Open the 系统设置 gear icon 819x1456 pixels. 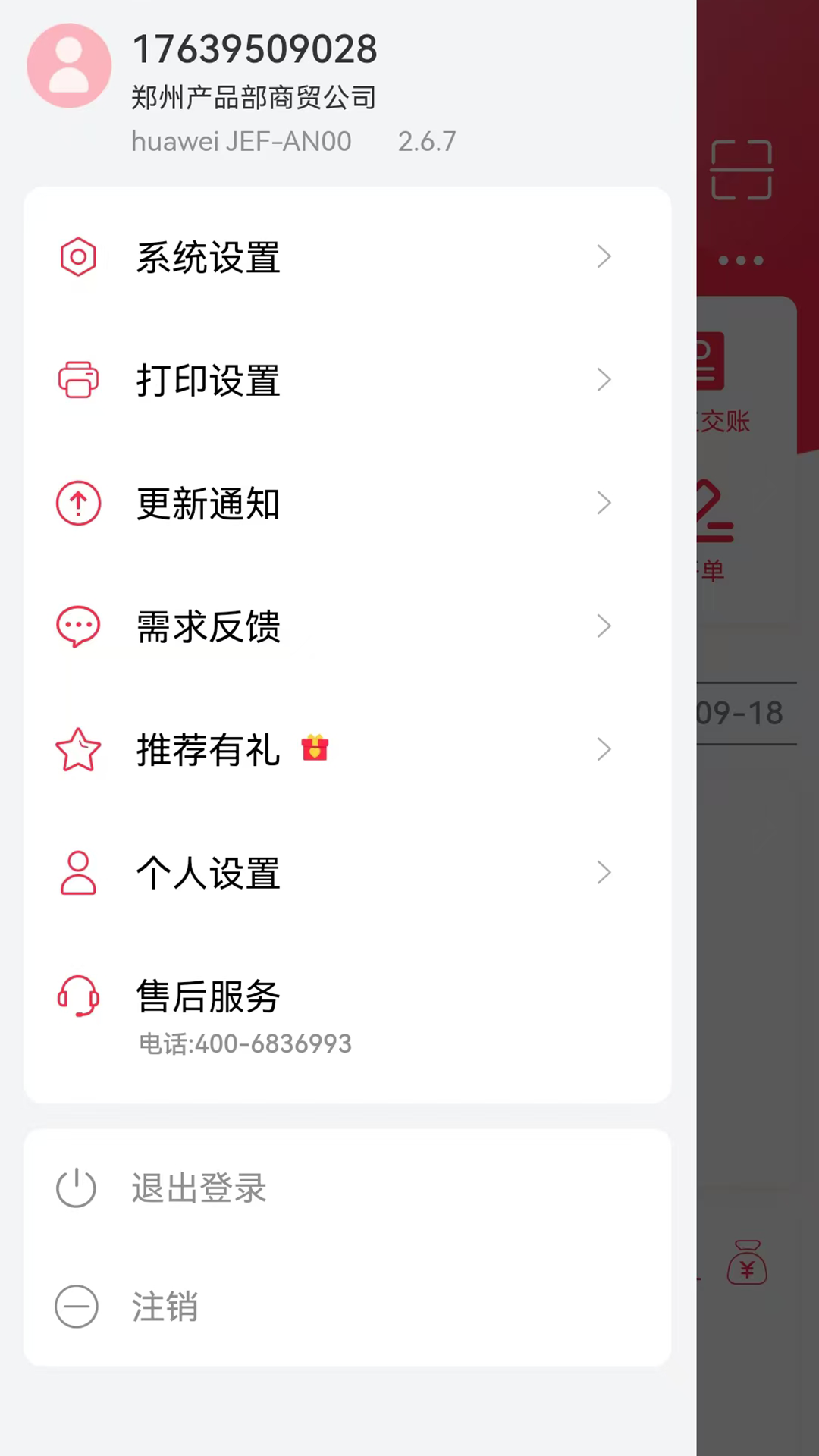pos(77,256)
